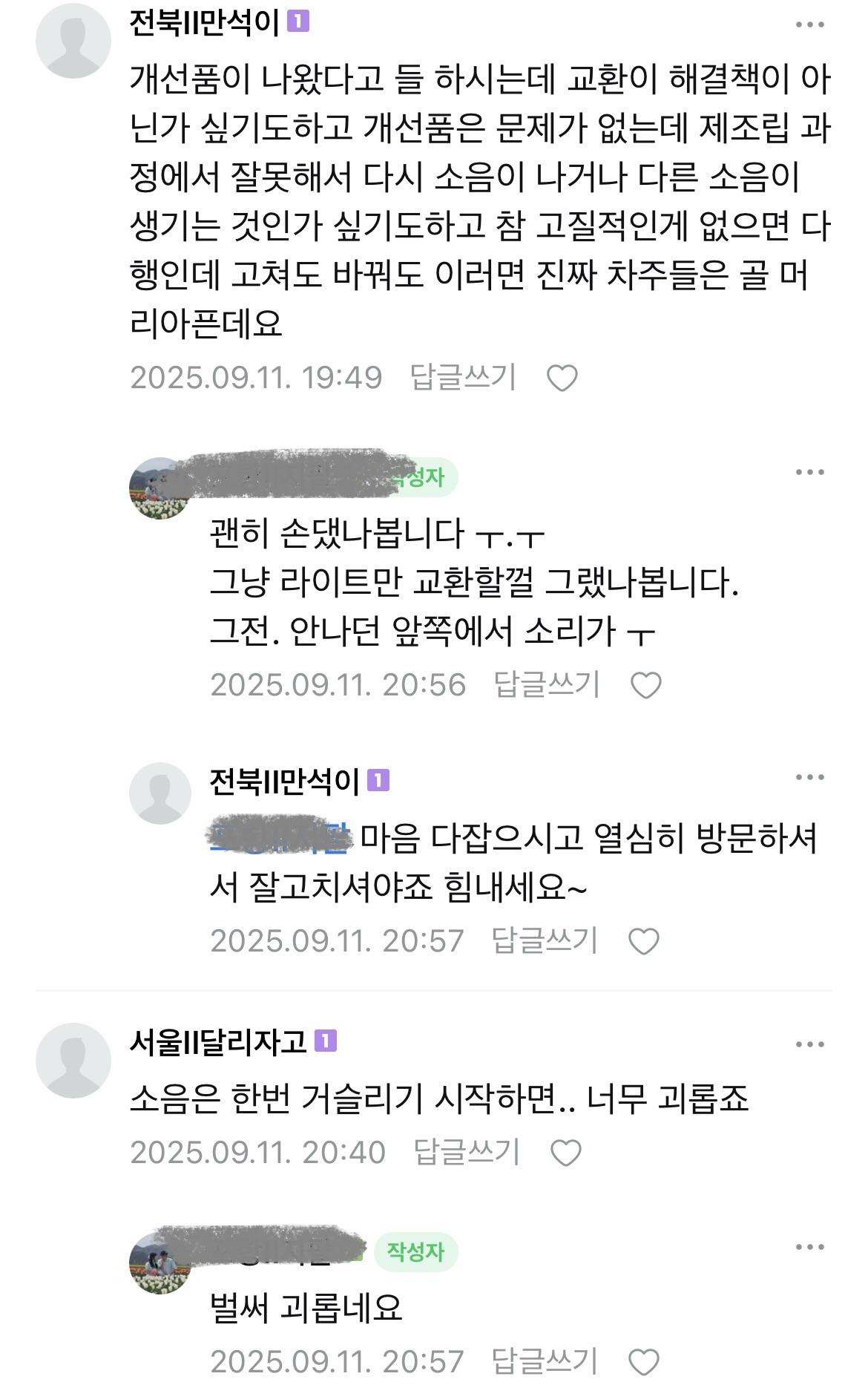
Task: Reply to 서울II달리자고's comment
Action: [x=466, y=1152]
